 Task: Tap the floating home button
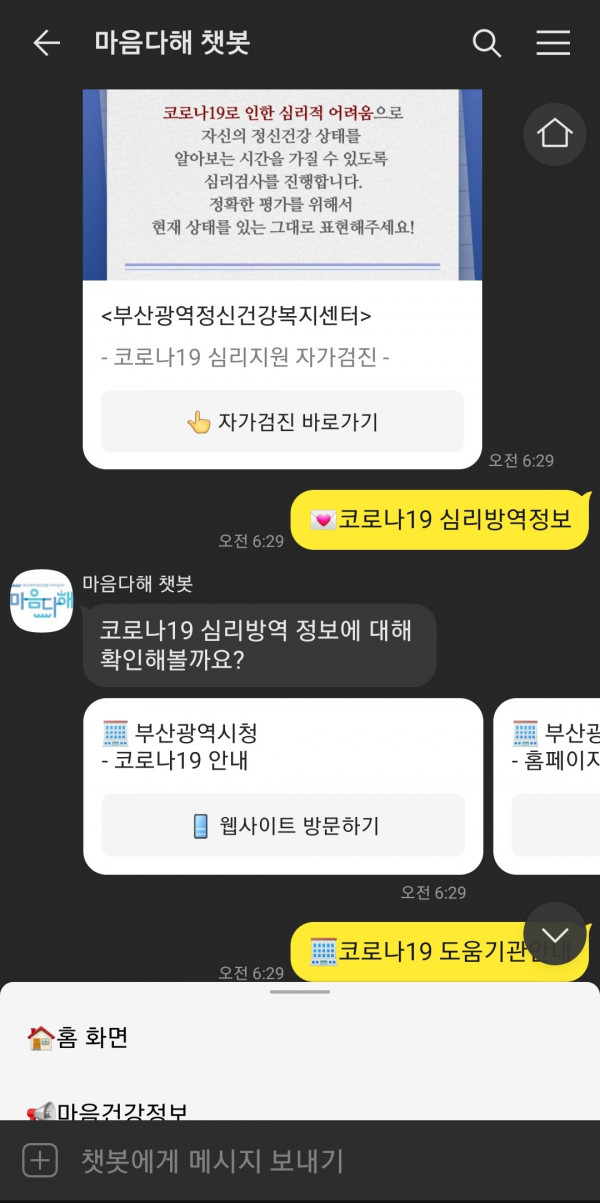554,134
